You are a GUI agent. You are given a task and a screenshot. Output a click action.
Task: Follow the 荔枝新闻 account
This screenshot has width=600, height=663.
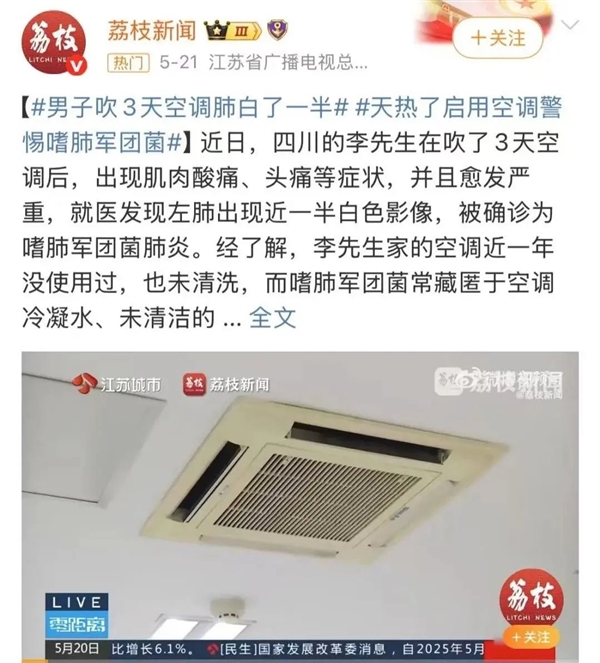(497, 39)
